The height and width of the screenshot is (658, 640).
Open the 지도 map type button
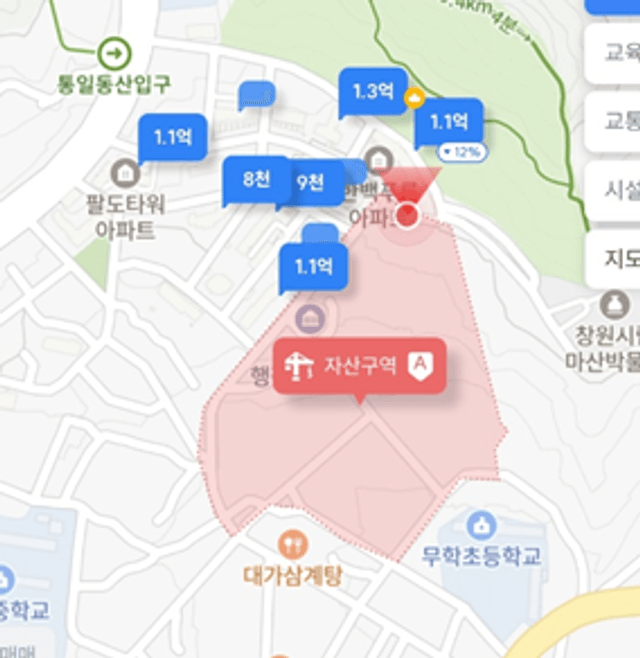click(619, 258)
